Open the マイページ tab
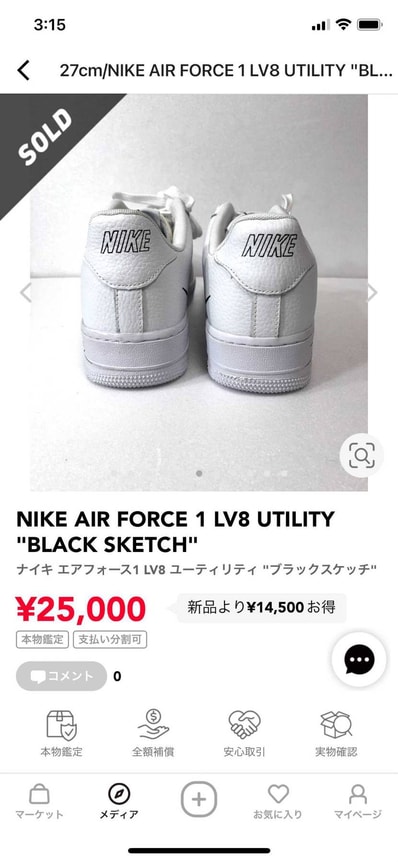 coord(358,802)
